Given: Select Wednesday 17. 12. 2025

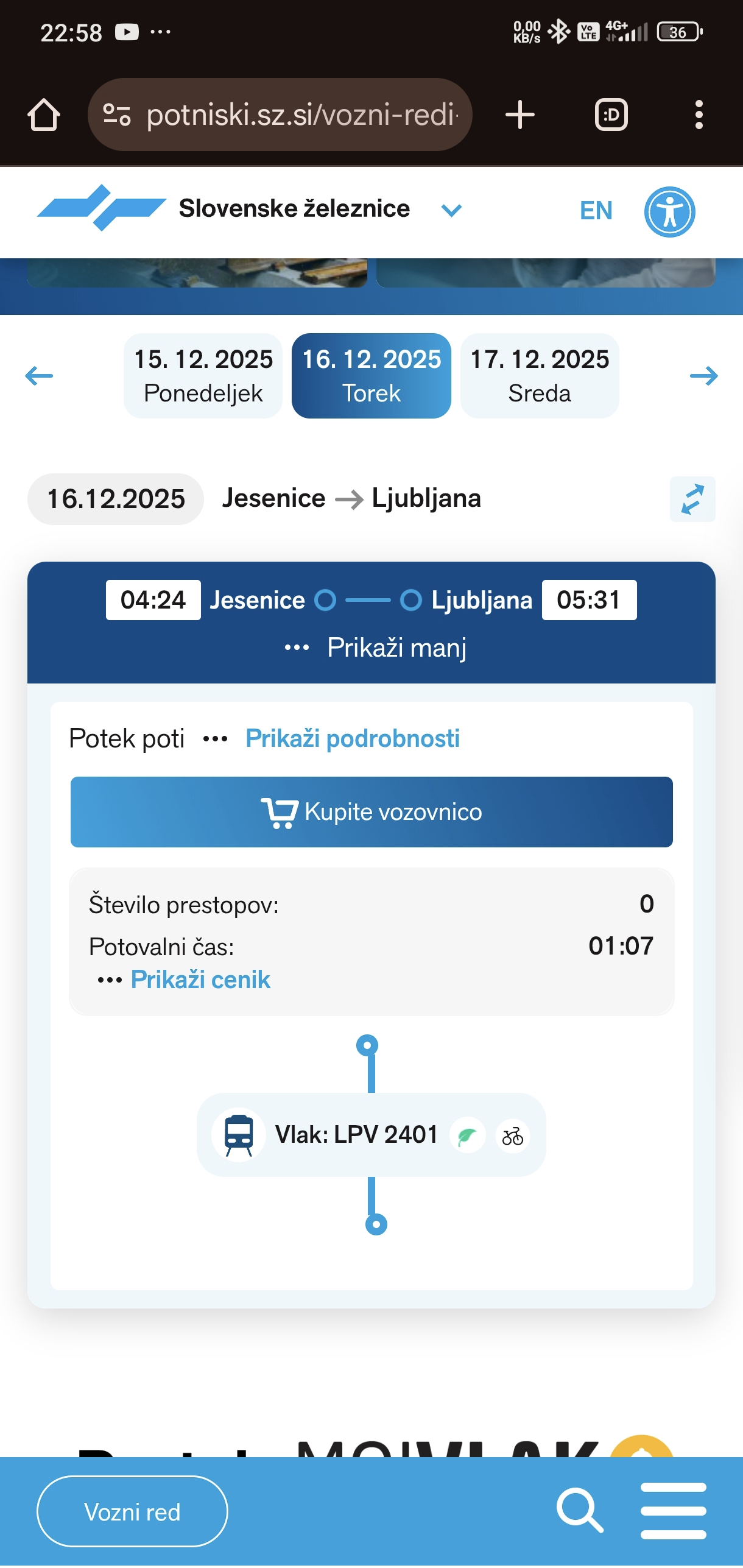Looking at the screenshot, I should click(540, 376).
